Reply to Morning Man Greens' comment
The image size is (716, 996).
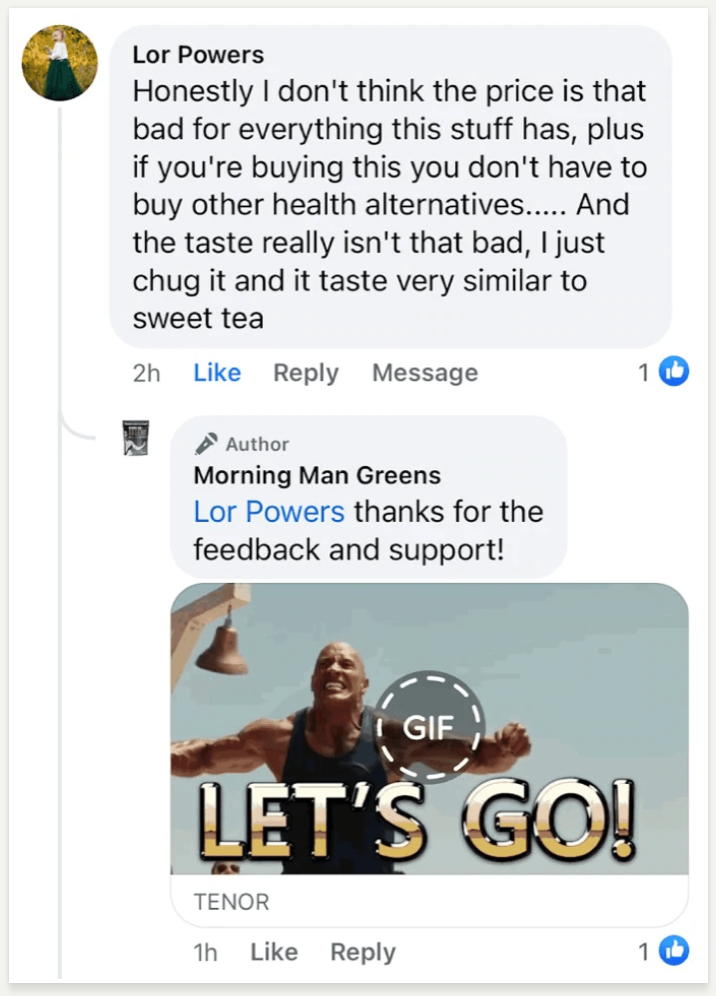(363, 952)
